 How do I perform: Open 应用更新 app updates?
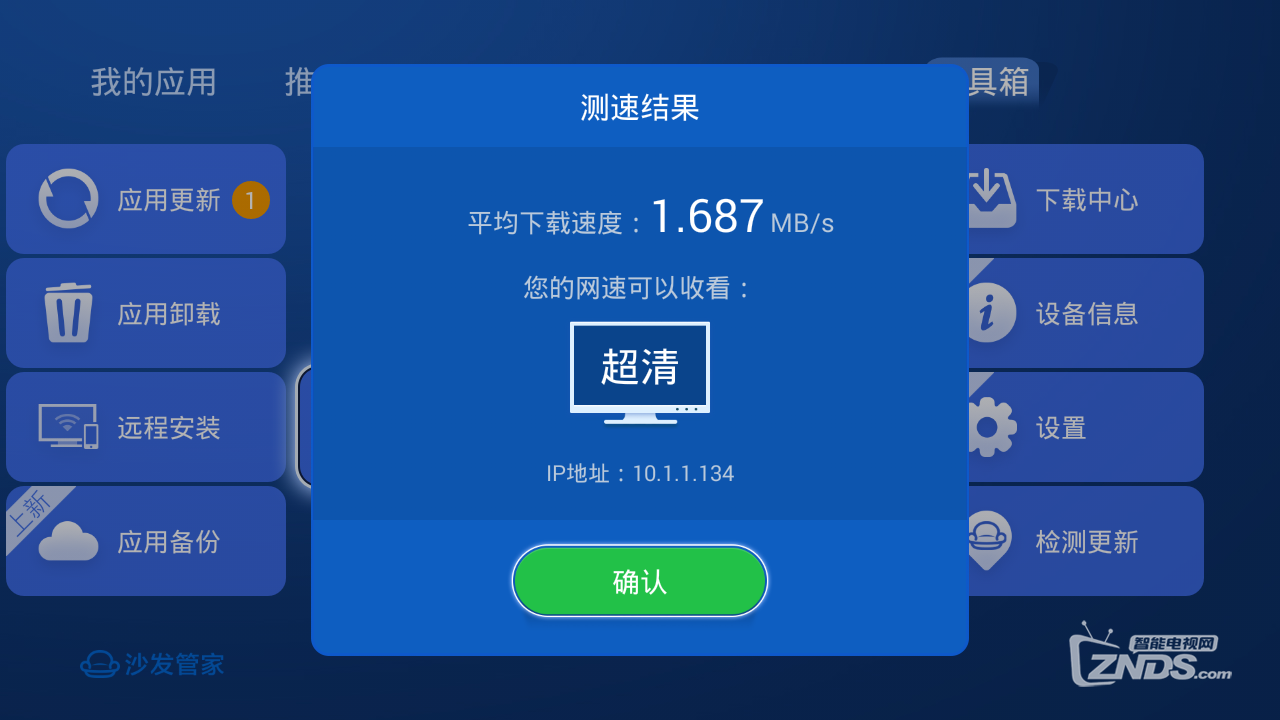(146, 199)
